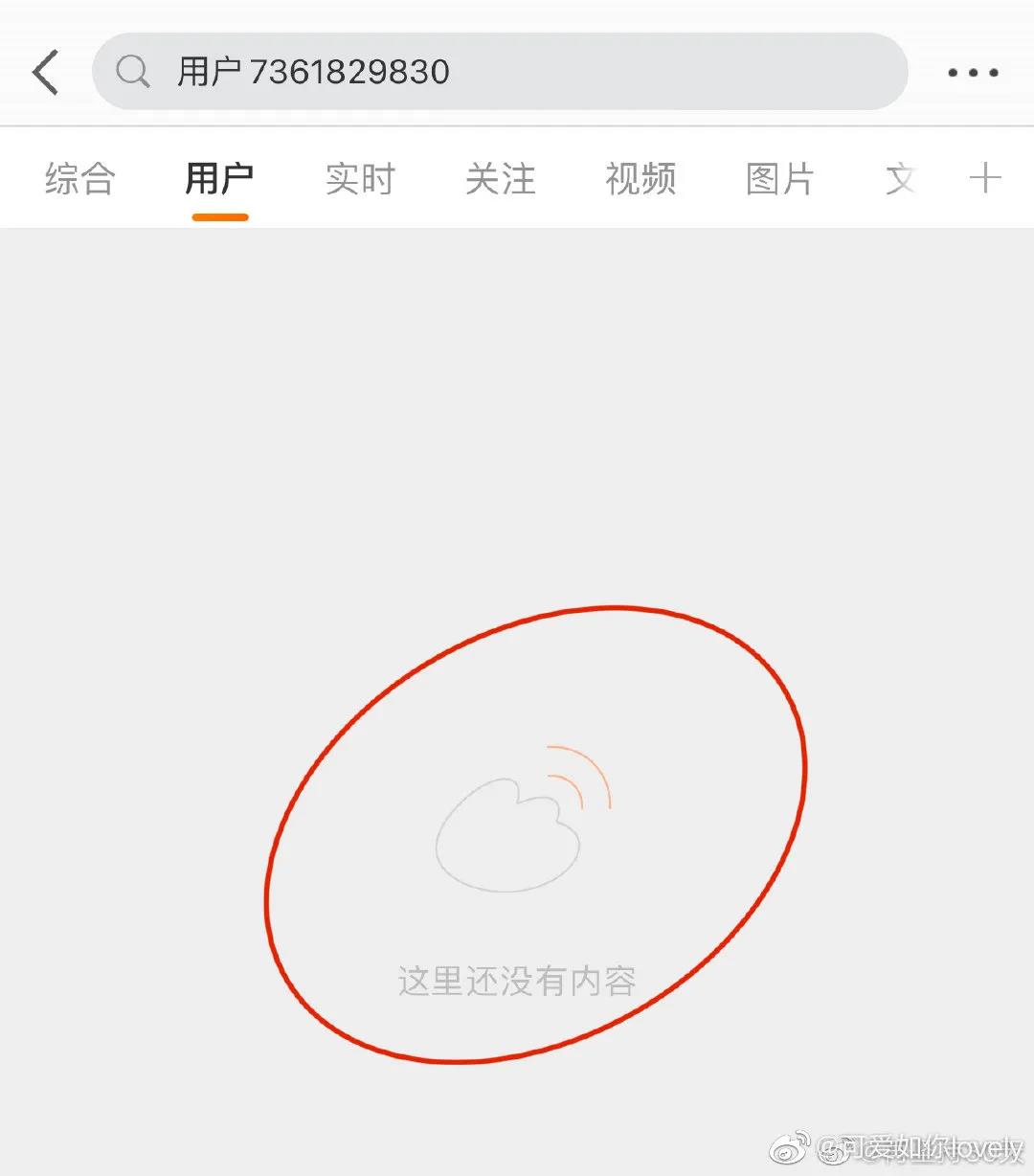Open the three-dot overflow menu
1034x1176 pixels.
[x=974, y=72]
